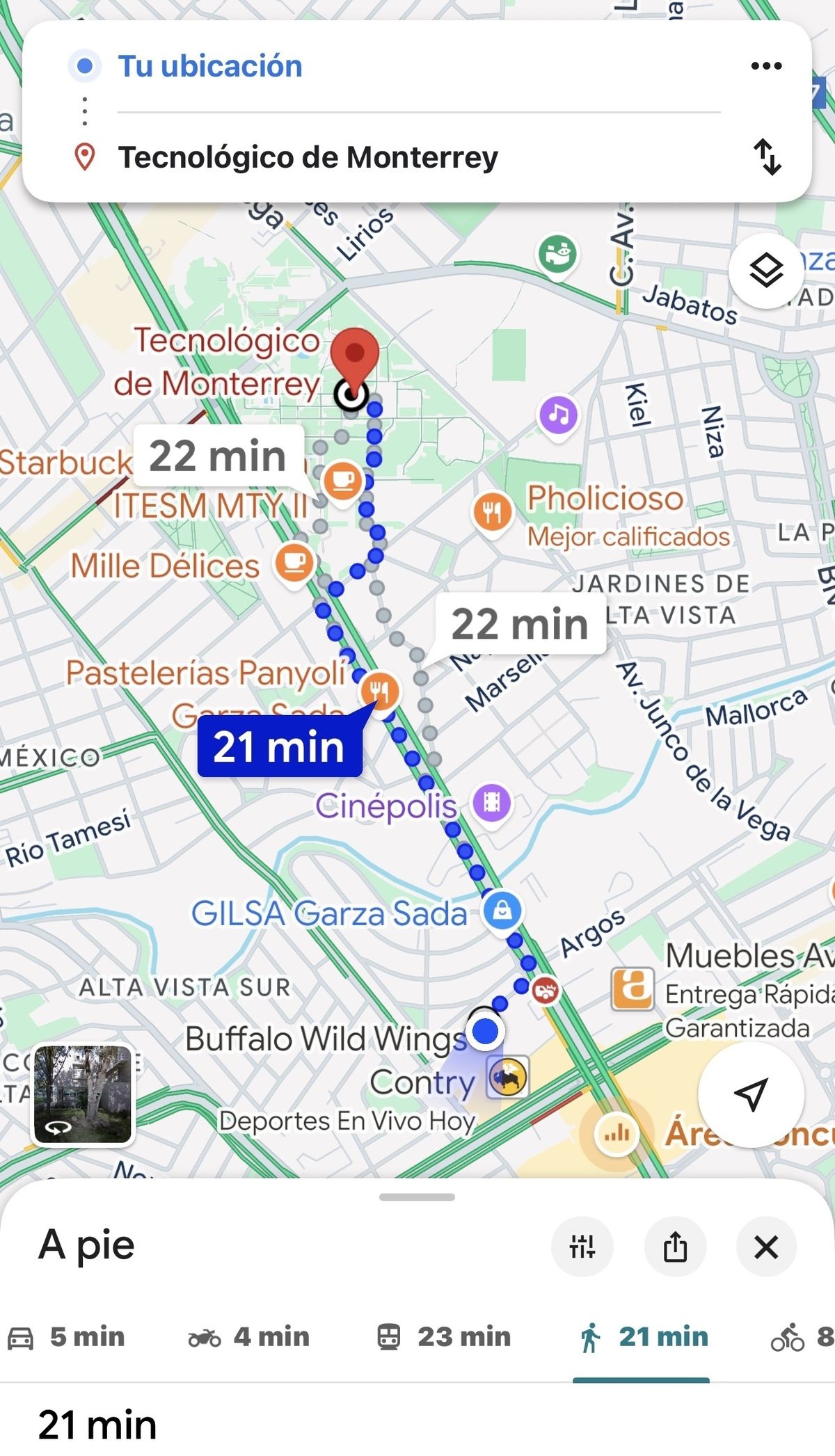835x1456 pixels.
Task: Swap origin and destination
Action: [768, 157]
